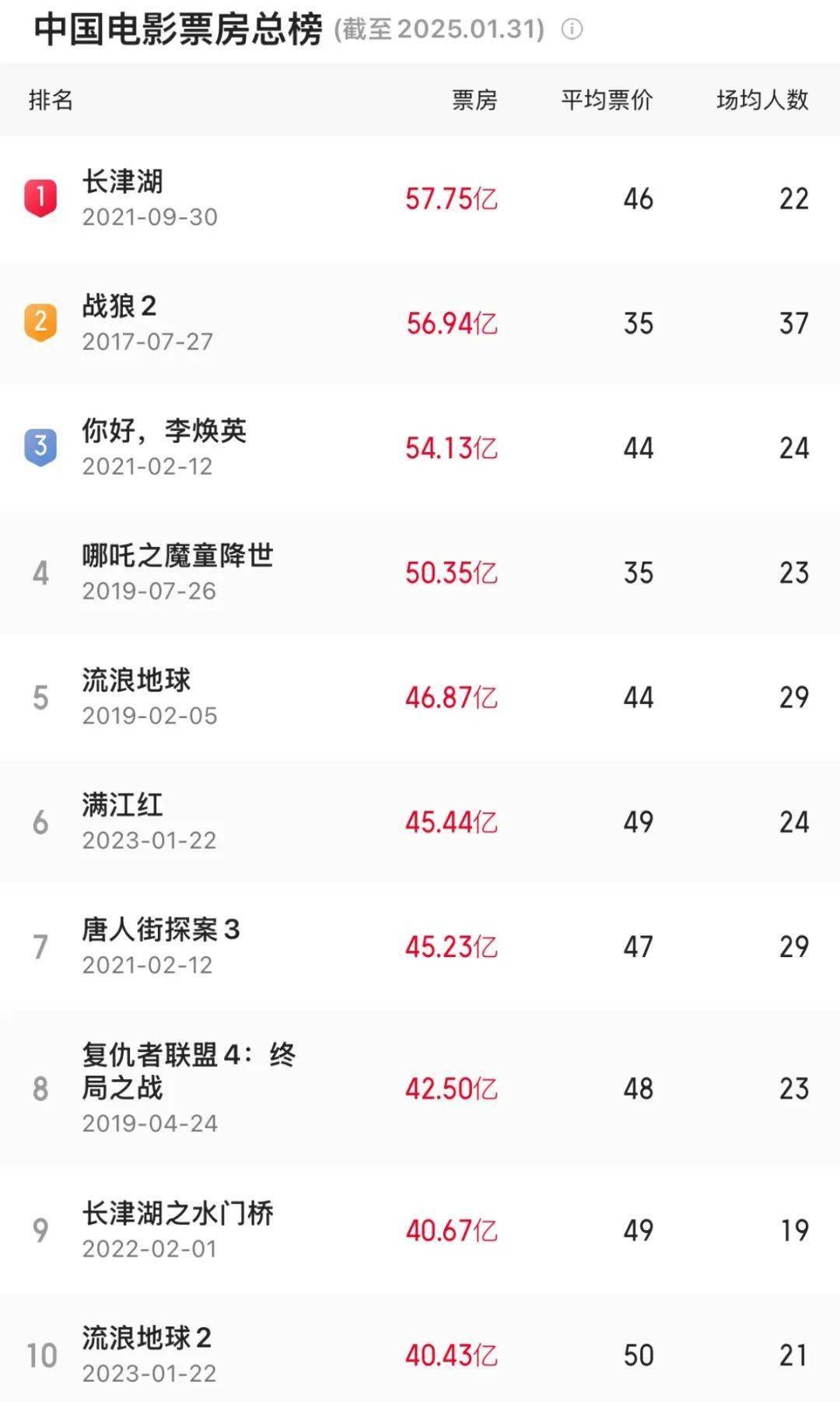Open the 流浪地球2 movie entry
Screen dimensions: 840x1402
pyautogui.click(x=146, y=1338)
